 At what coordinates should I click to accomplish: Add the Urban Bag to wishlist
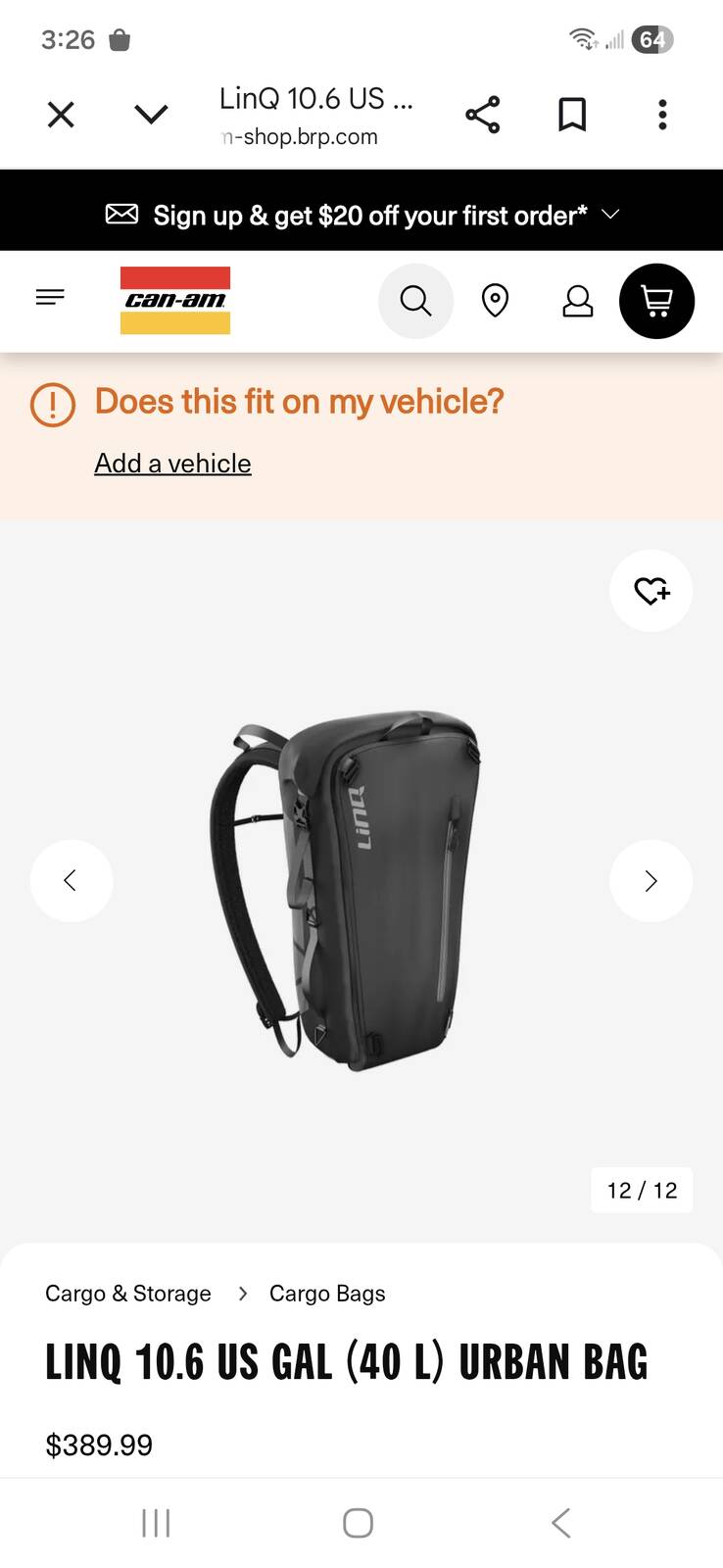[651, 591]
